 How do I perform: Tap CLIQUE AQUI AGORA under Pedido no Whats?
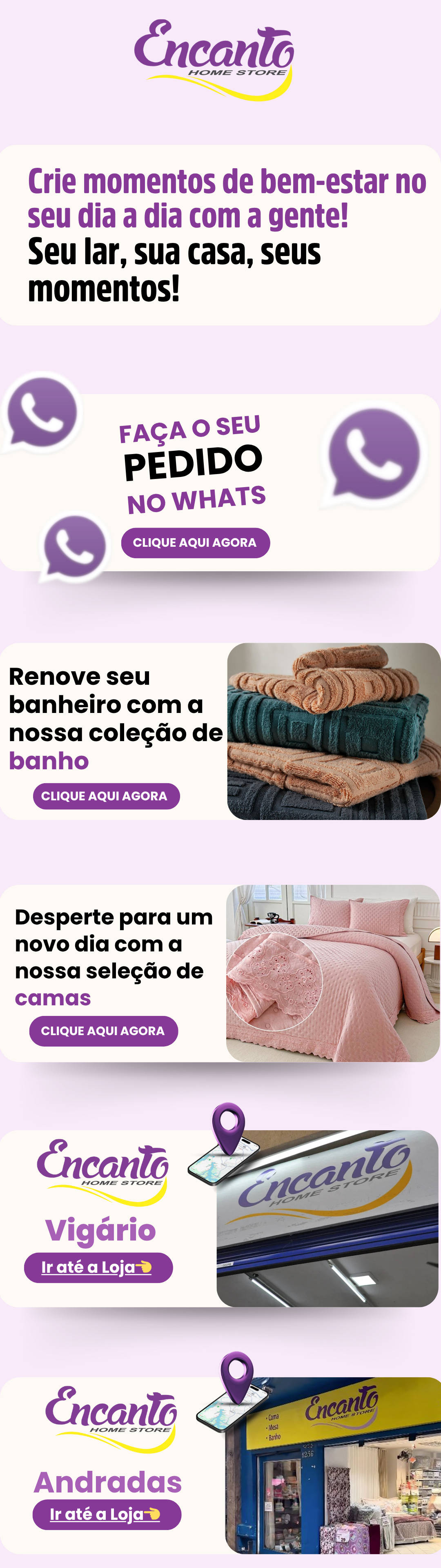coord(195,542)
